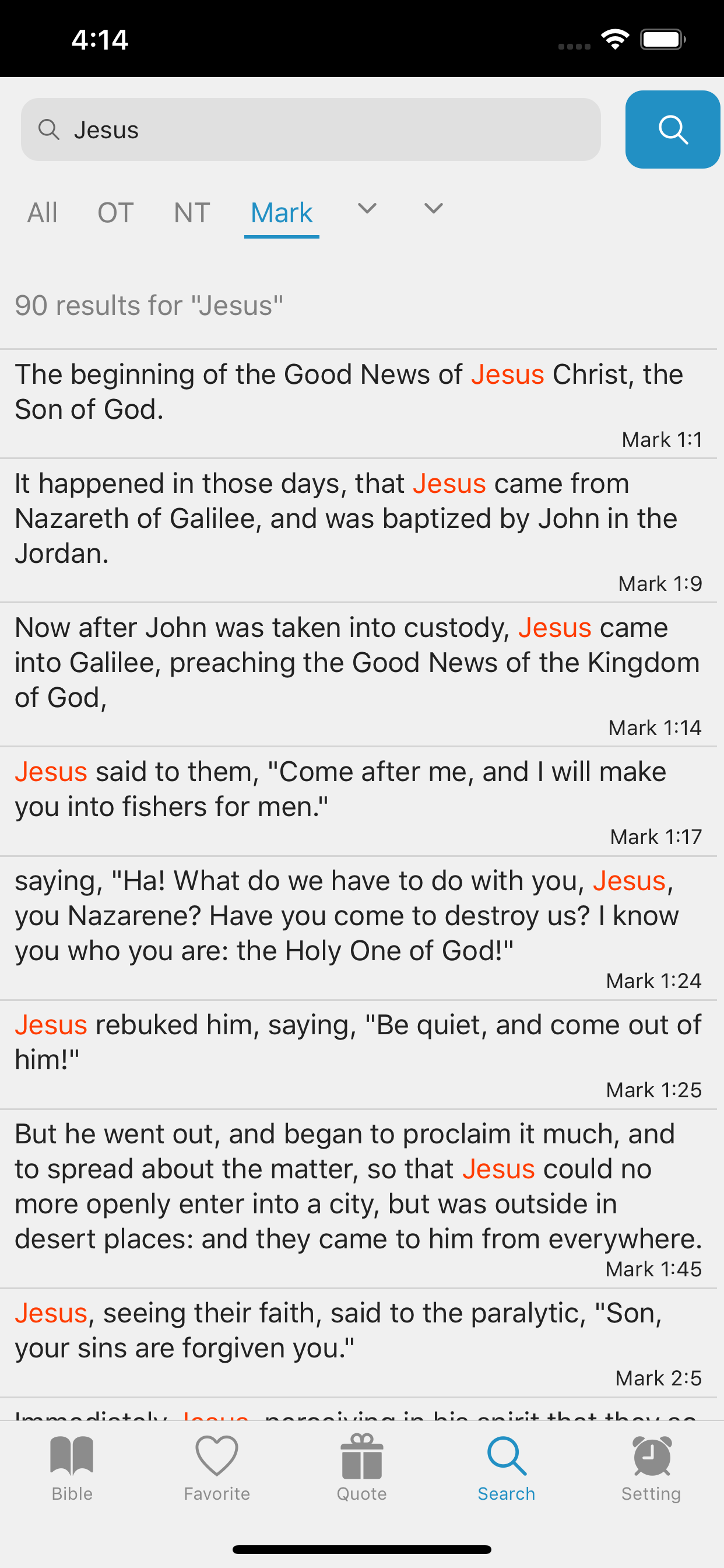Open the Mark 1:24 verse result
Screen dimensions: 724x1568
tap(359, 928)
